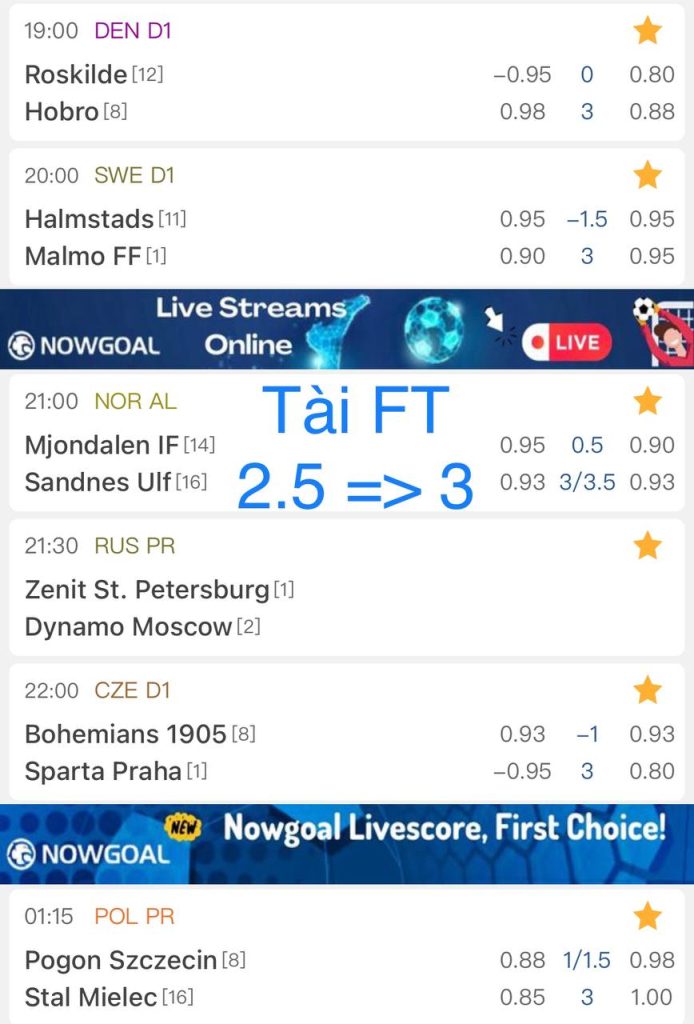Open the Live Streams Online banner
The width and height of the screenshot is (694, 1024).
(347, 329)
